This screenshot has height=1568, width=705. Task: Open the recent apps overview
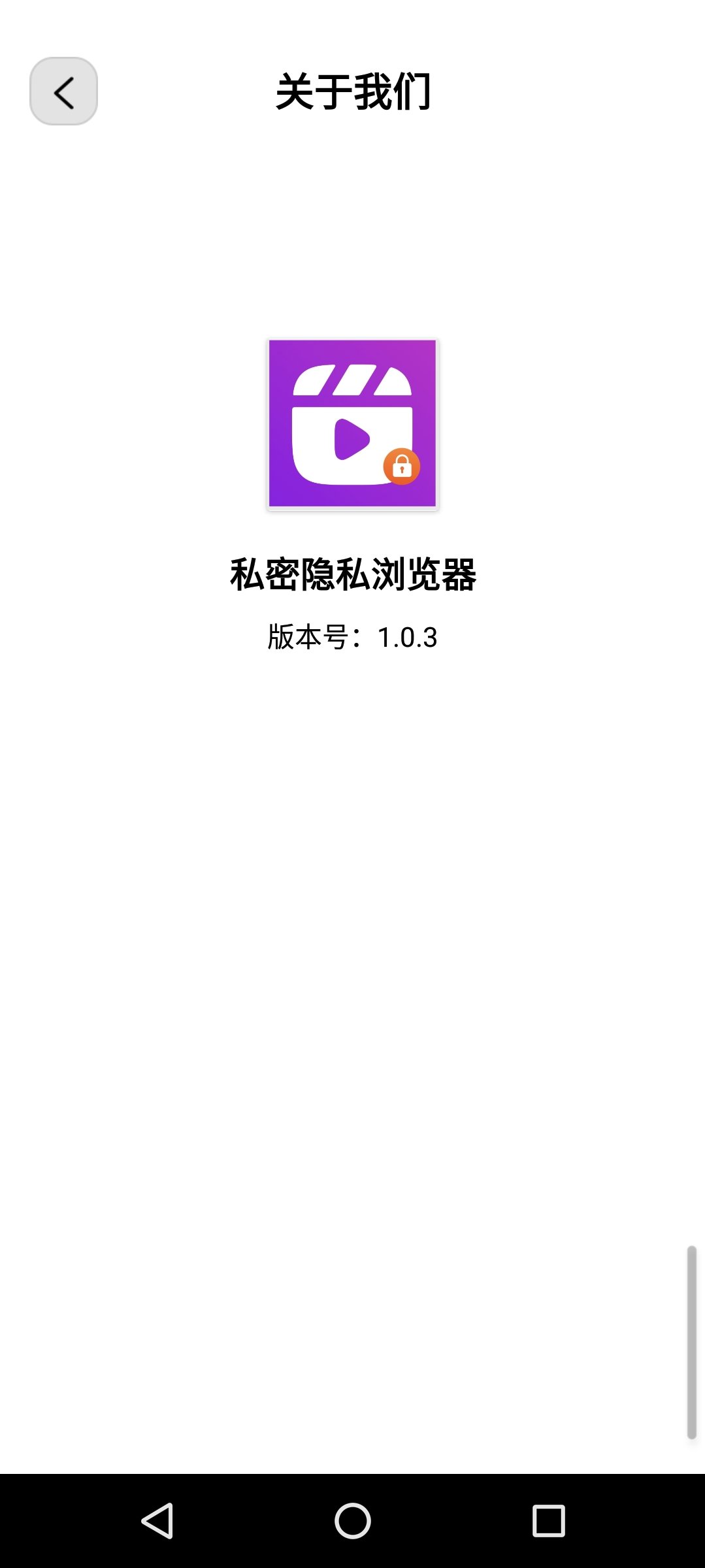[549, 1521]
